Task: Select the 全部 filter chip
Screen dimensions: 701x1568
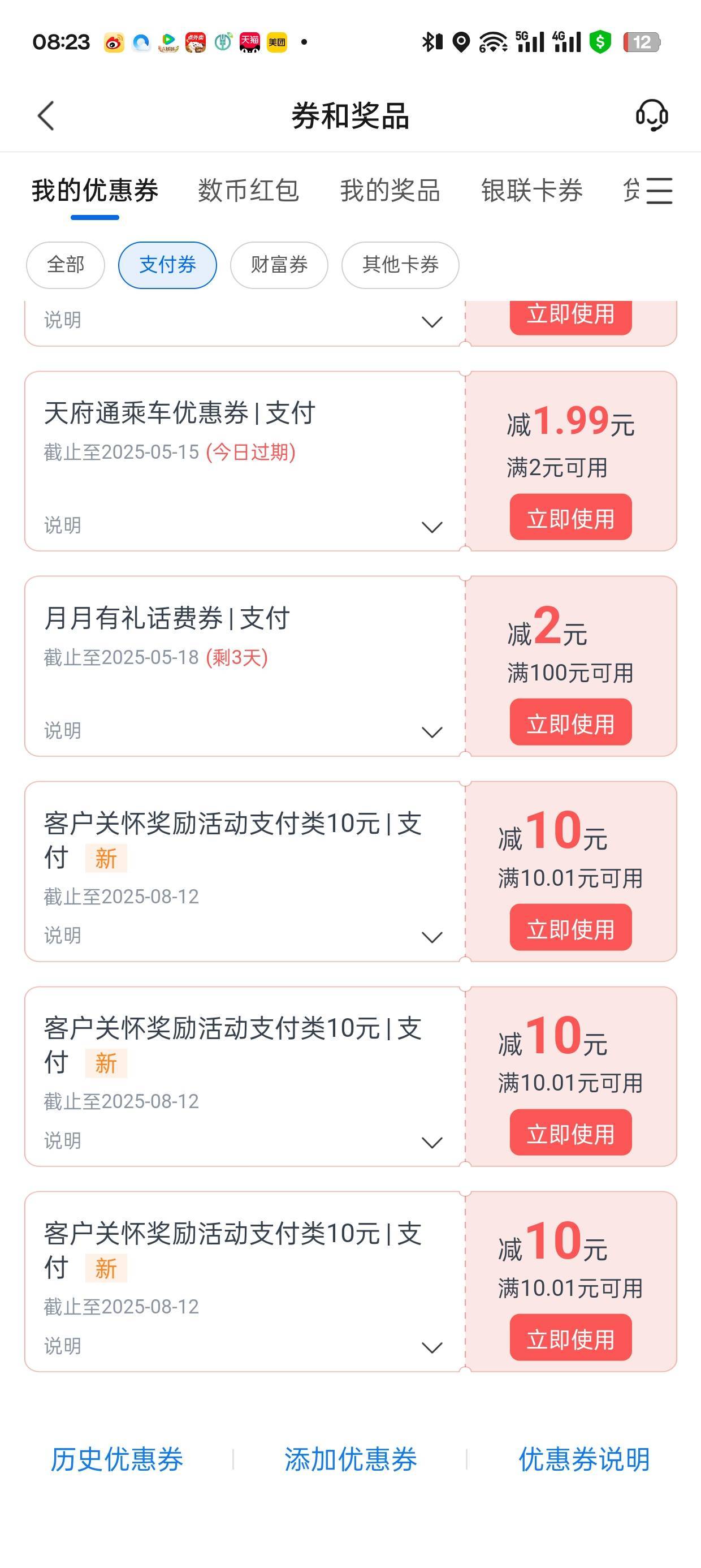Action: [66, 265]
